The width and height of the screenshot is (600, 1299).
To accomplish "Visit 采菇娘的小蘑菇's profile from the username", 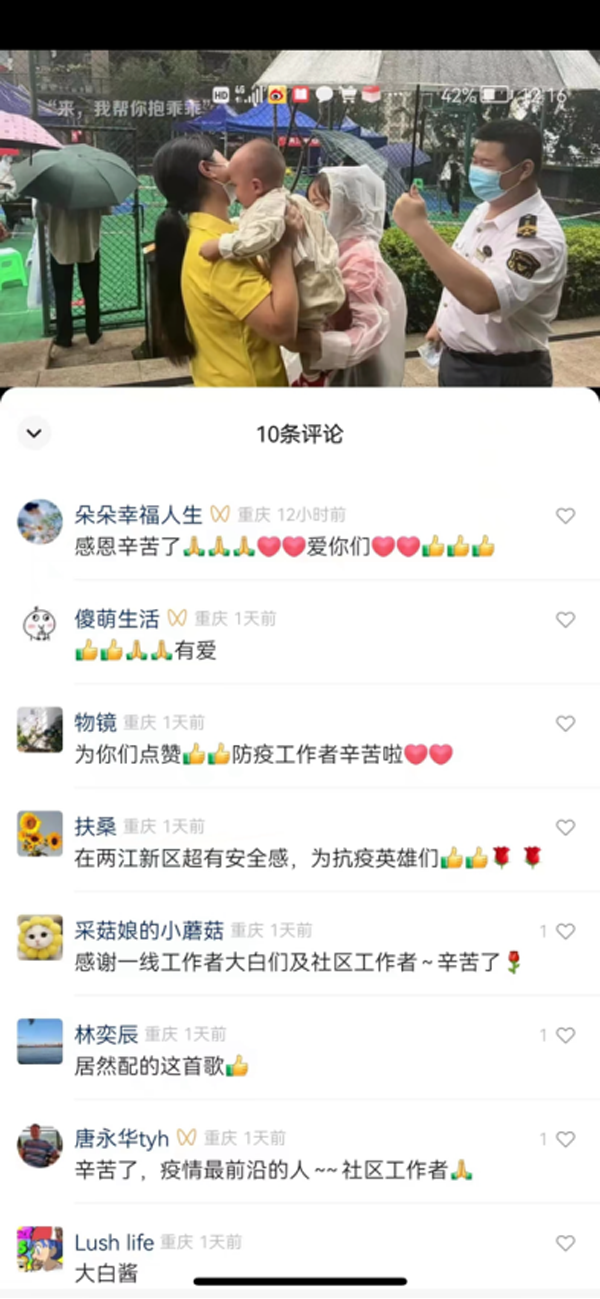I will 149,930.
